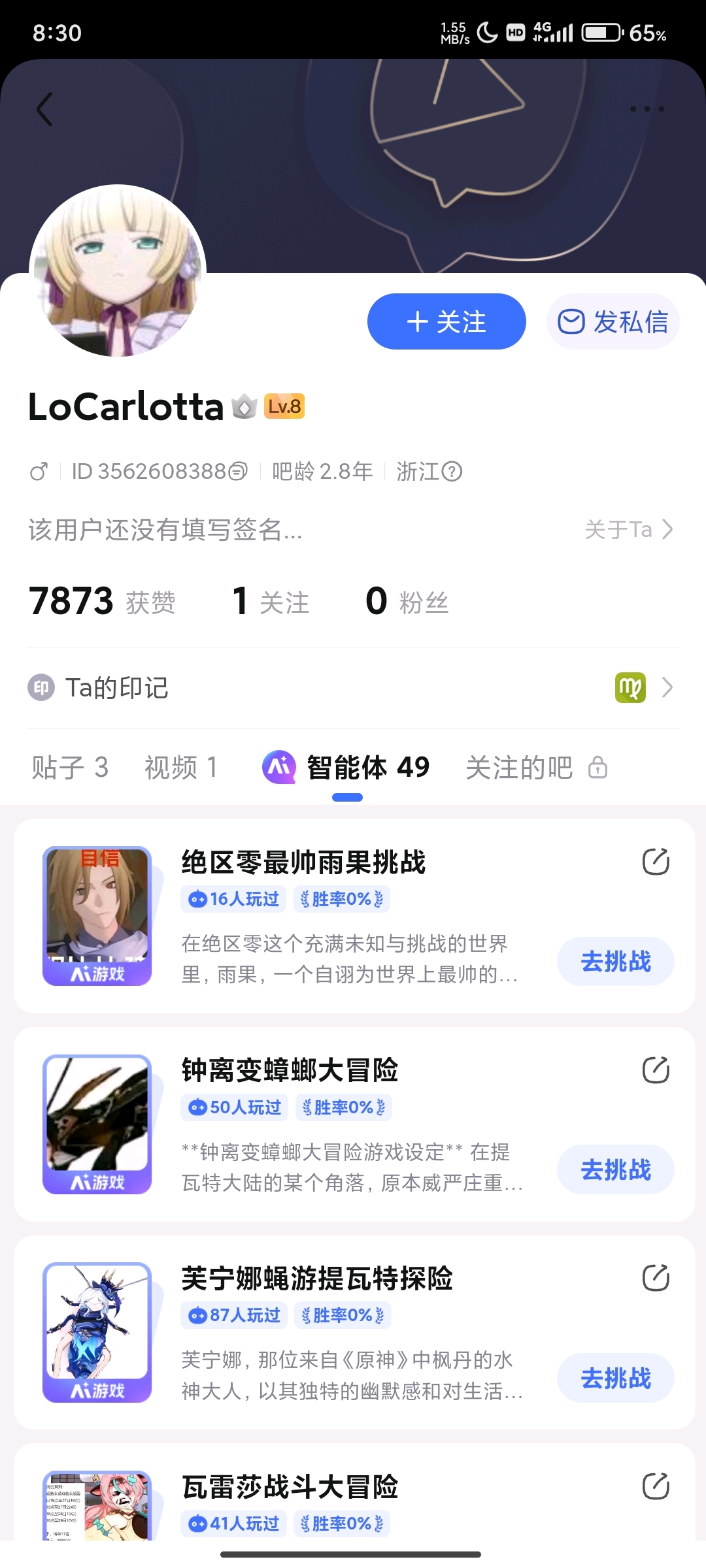Viewport: 706px width, 1568px height.
Task: Start the 钟离变蟑螂大冒险 challenge
Action: [615, 1169]
